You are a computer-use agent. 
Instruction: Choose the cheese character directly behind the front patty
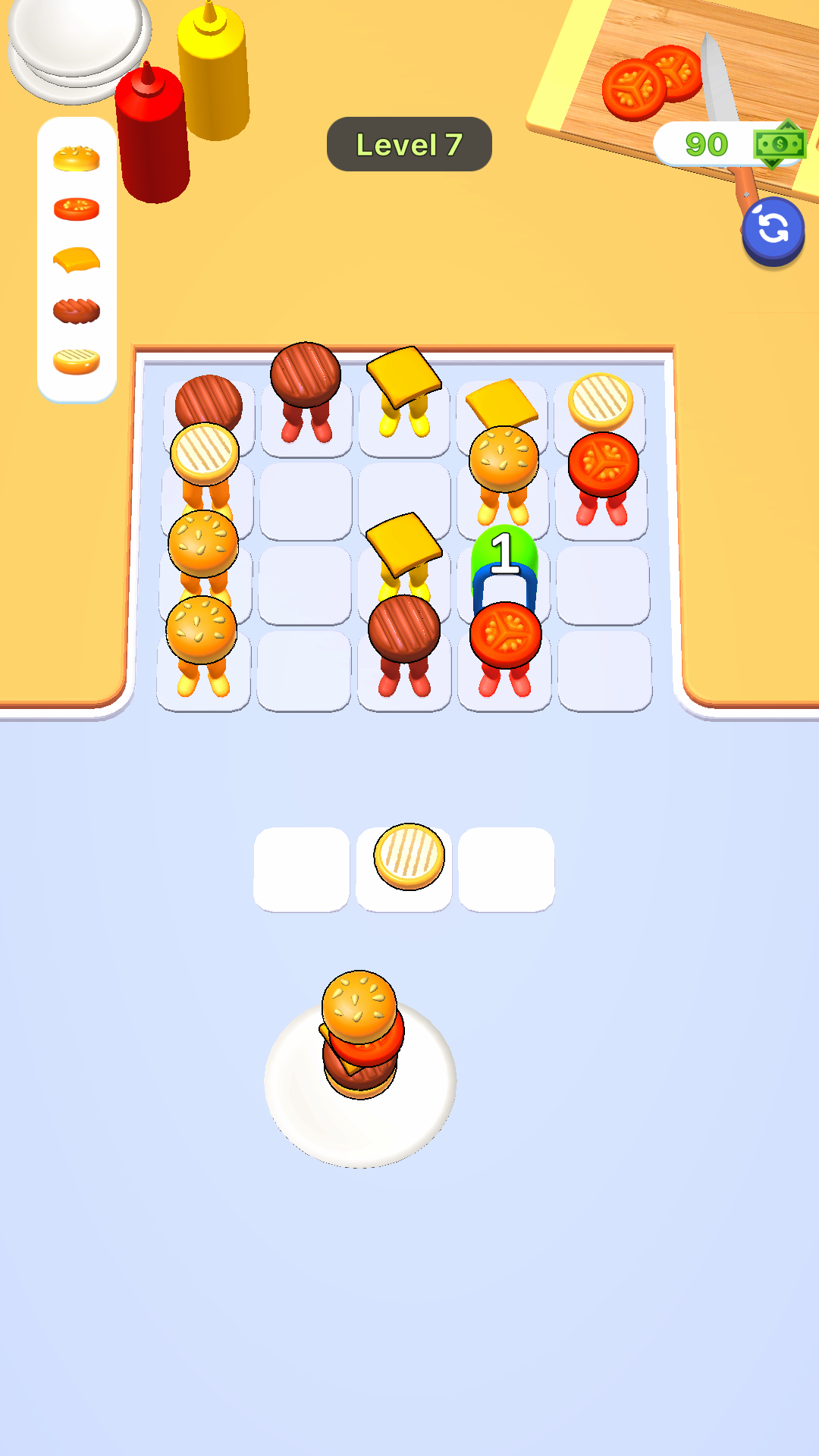click(403, 548)
